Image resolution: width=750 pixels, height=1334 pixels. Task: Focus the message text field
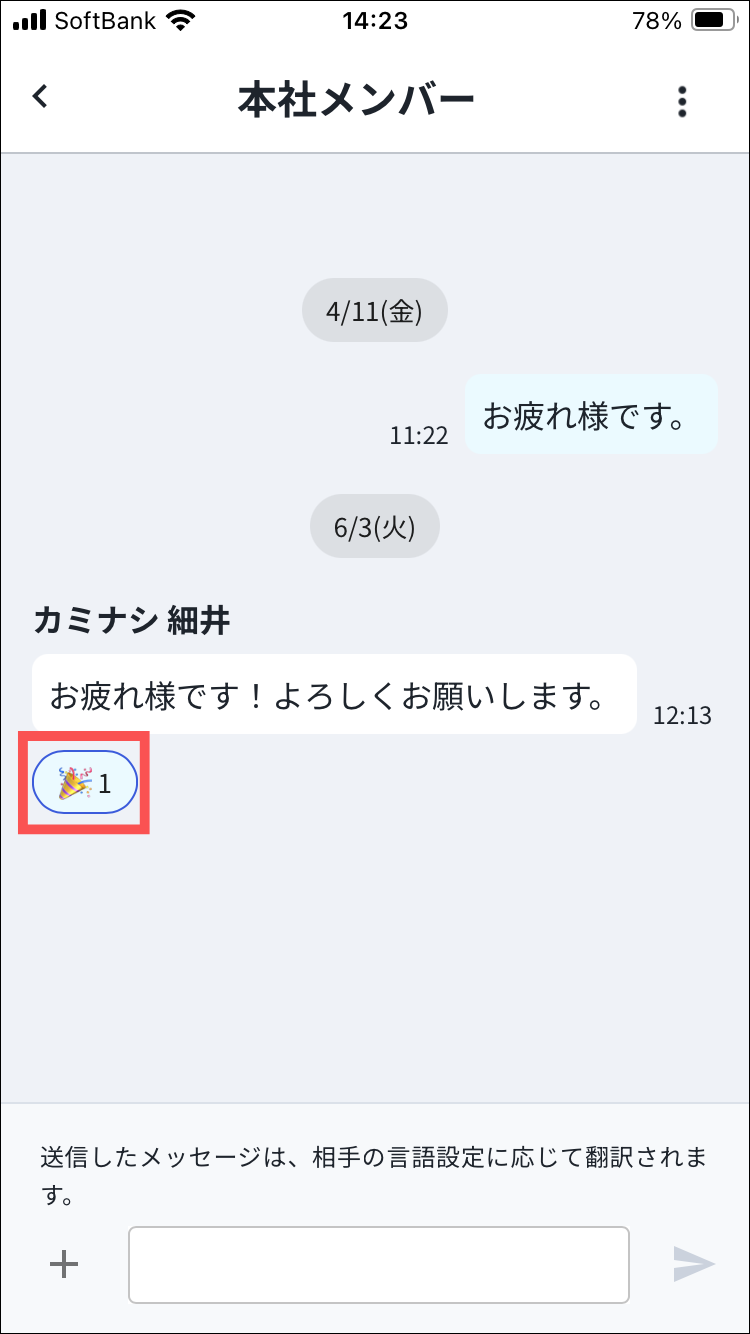[378, 1265]
